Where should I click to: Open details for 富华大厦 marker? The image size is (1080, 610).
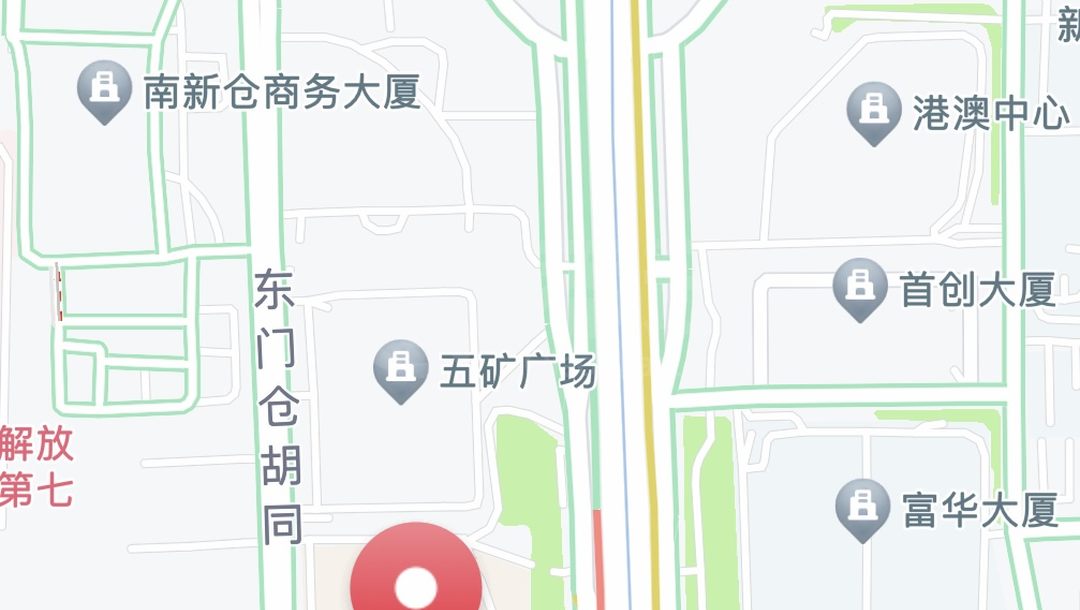pyautogui.click(x=862, y=509)
